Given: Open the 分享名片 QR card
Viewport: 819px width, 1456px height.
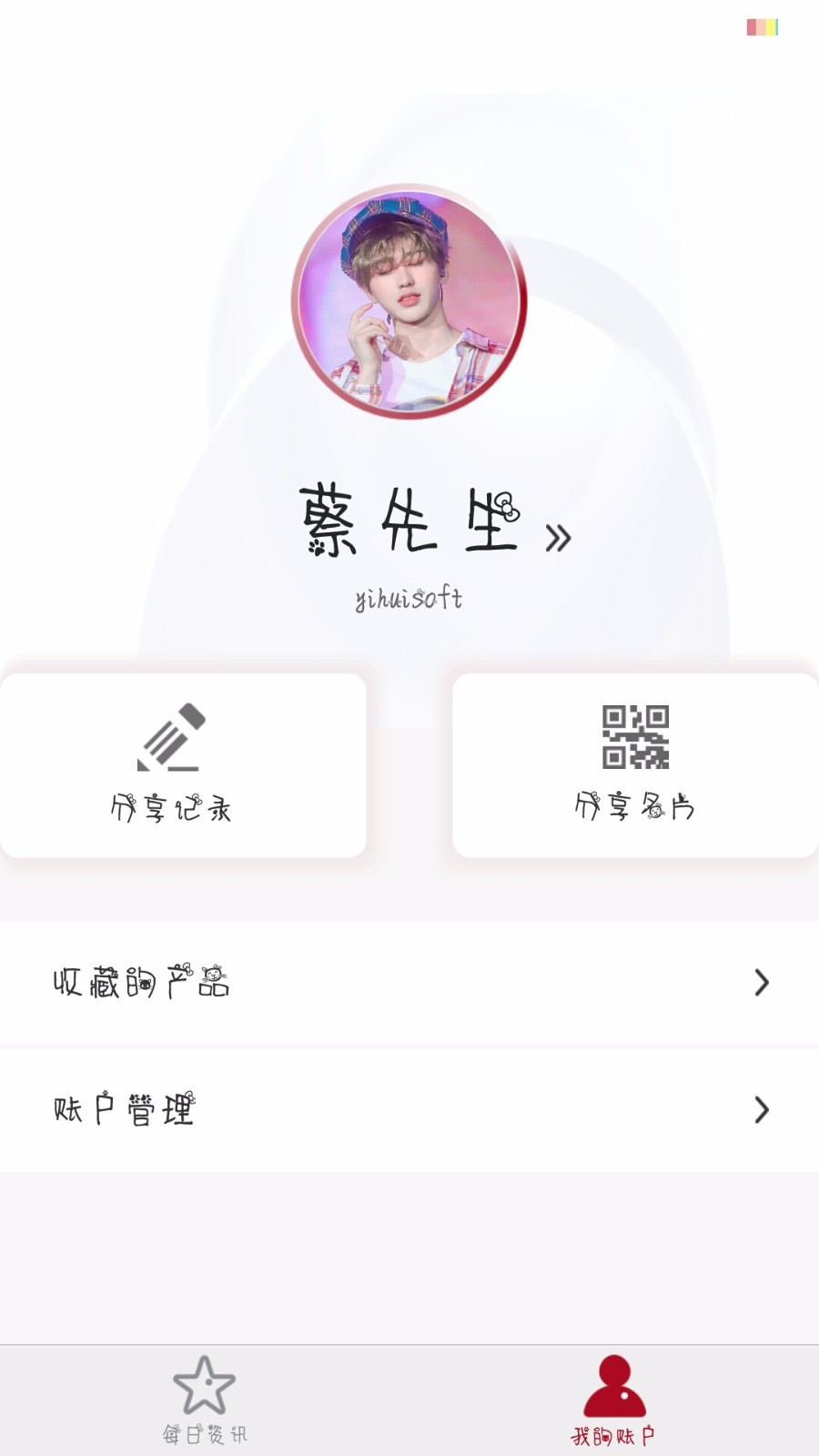Looking at the screenshot, I should coord(635,765).
